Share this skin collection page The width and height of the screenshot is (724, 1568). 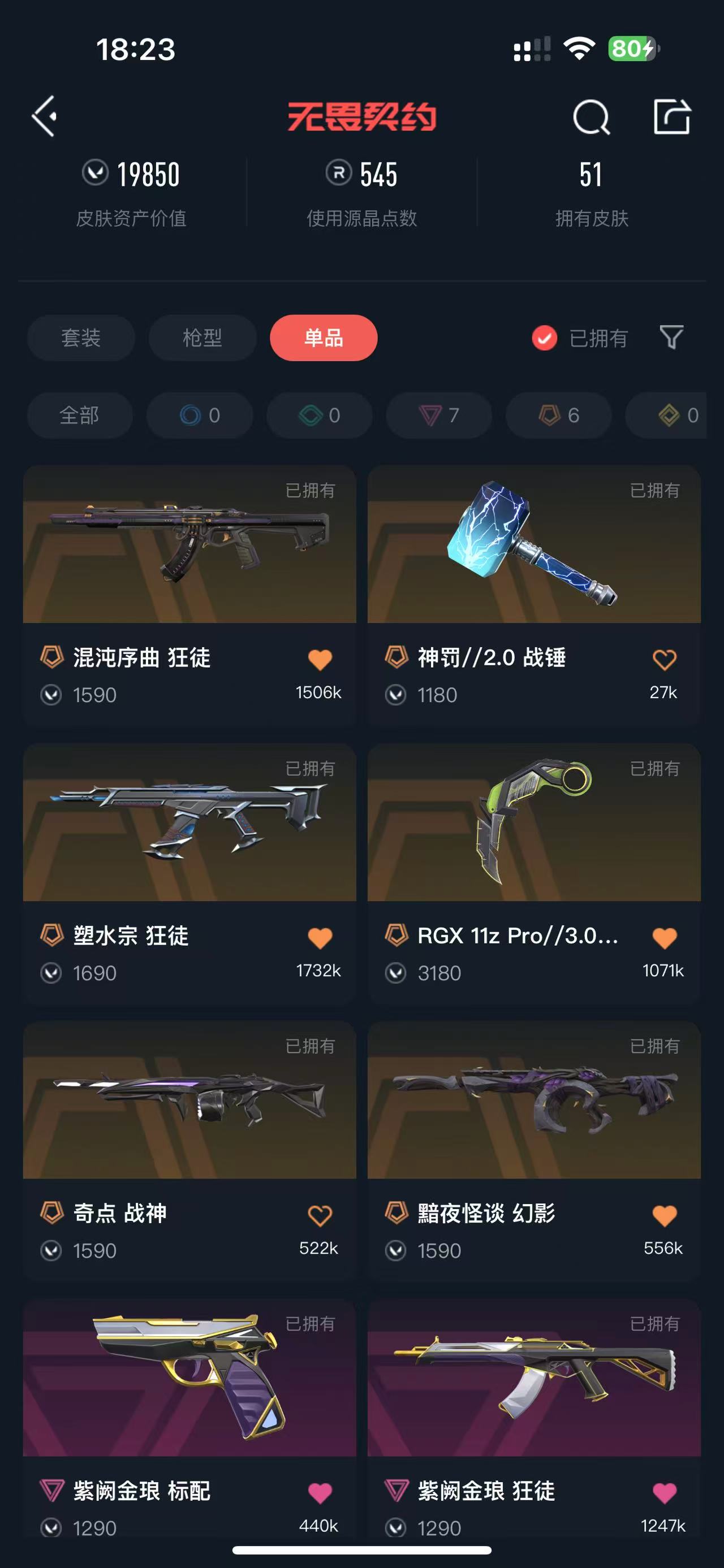(671, 116)
